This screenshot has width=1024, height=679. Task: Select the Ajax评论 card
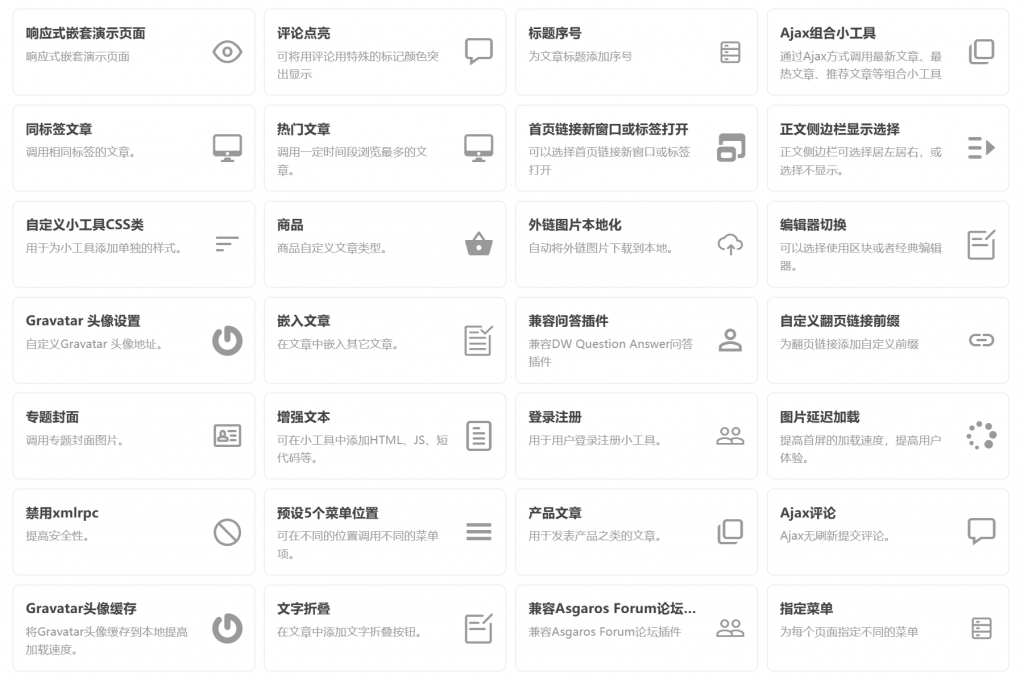[x=887, y=532]
